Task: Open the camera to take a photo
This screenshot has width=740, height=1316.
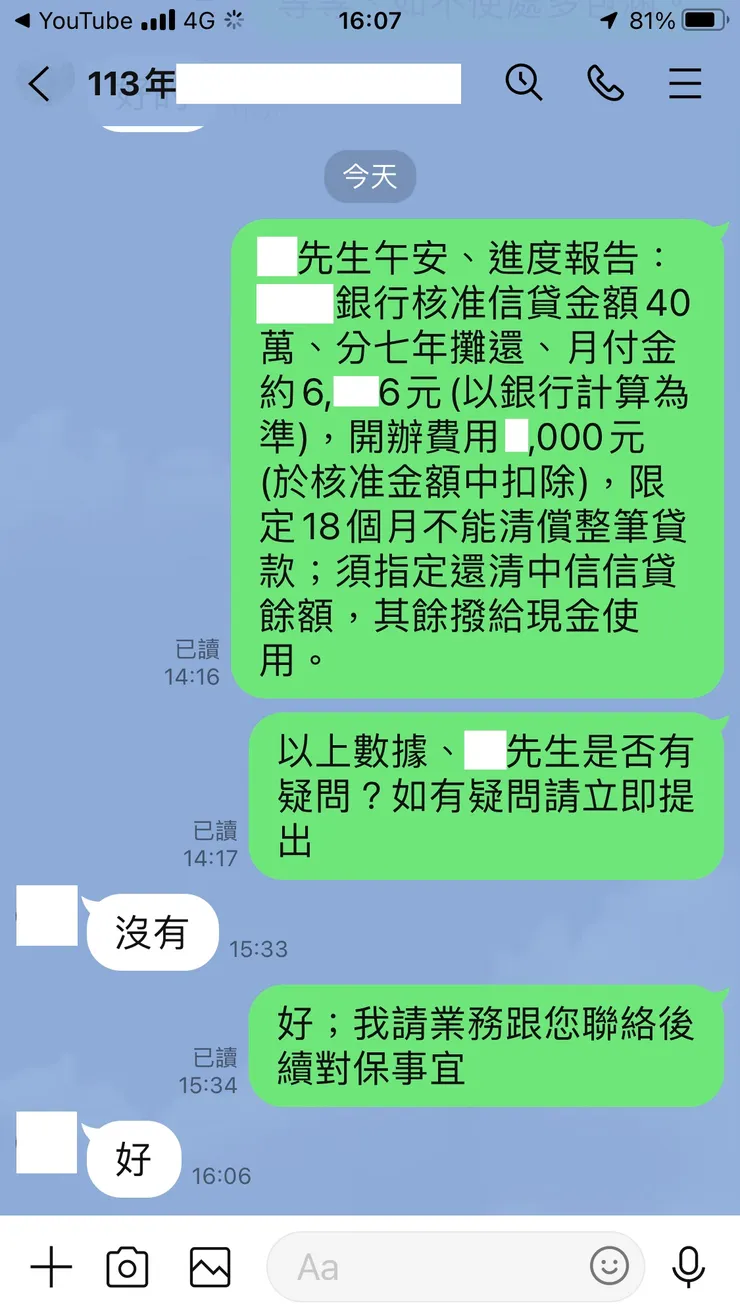Action: tap(129, 1266)
